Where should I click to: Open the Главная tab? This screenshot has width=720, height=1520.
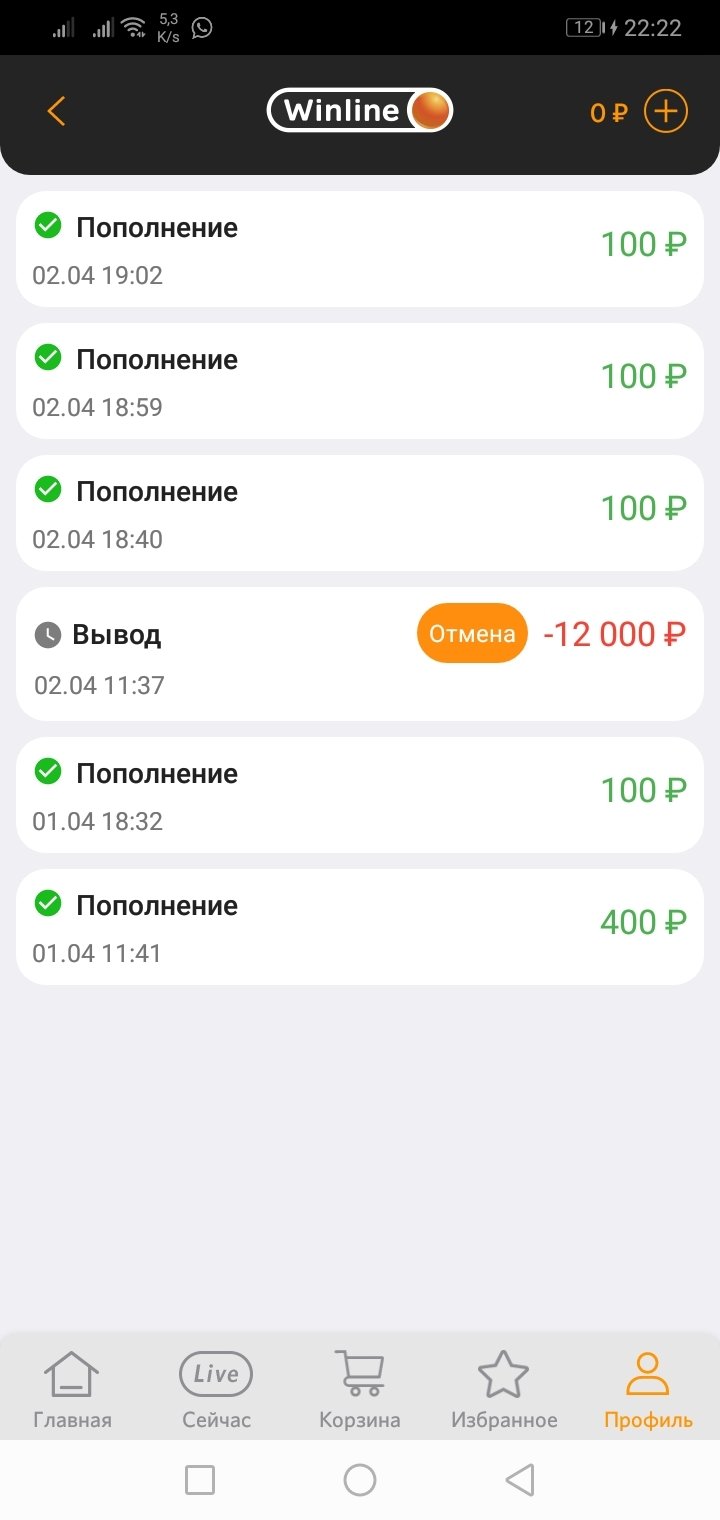coord(72,1390)
